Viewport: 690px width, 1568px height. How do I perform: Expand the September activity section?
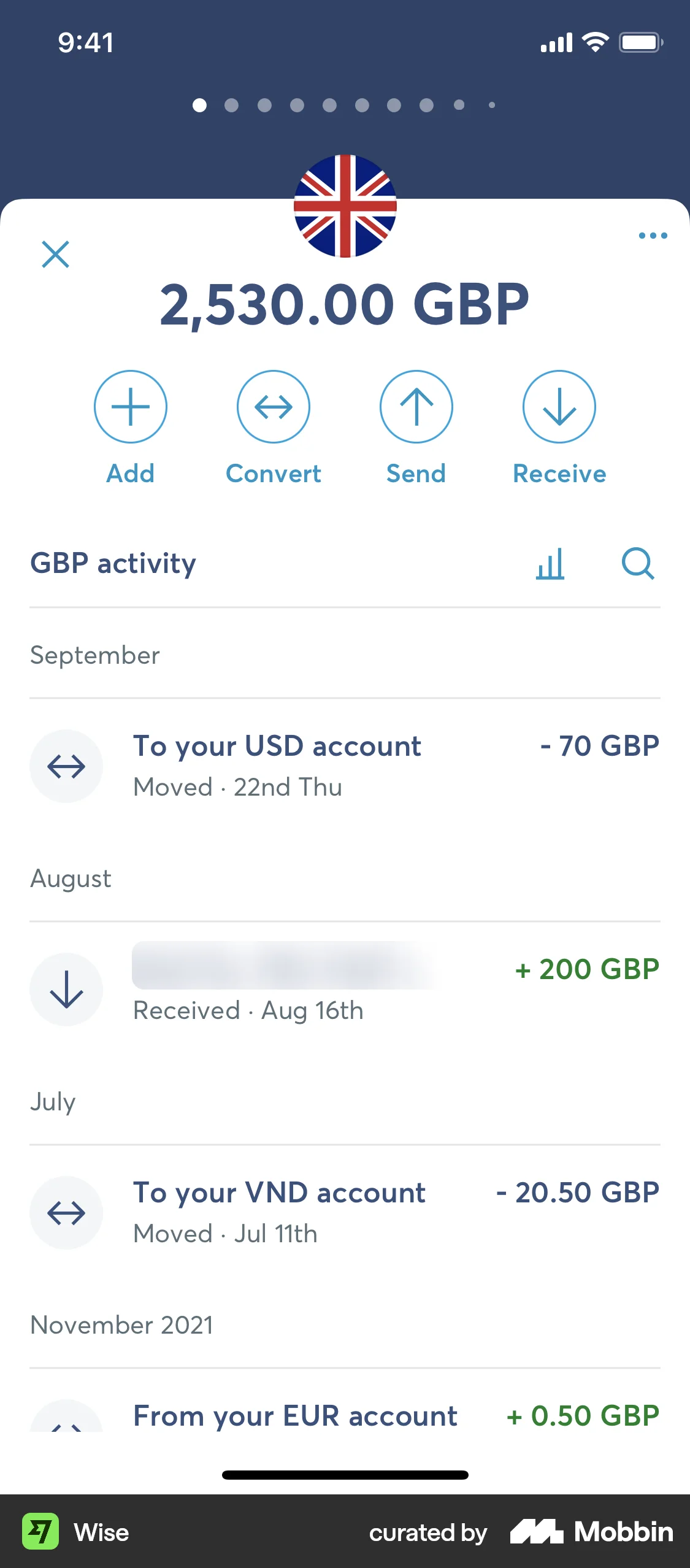pyautogui.click(x=95, y=655)
